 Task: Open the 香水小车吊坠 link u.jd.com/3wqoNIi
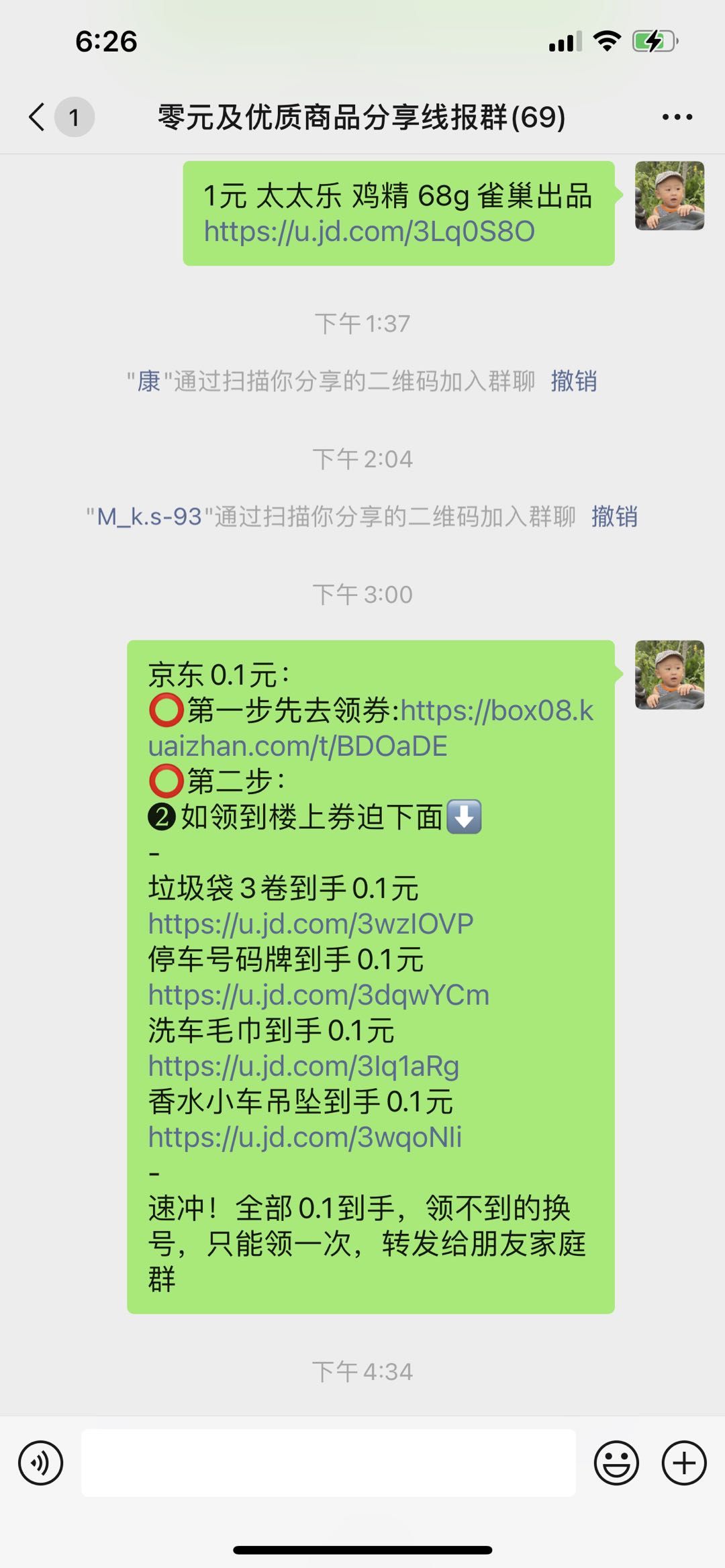305,1138
